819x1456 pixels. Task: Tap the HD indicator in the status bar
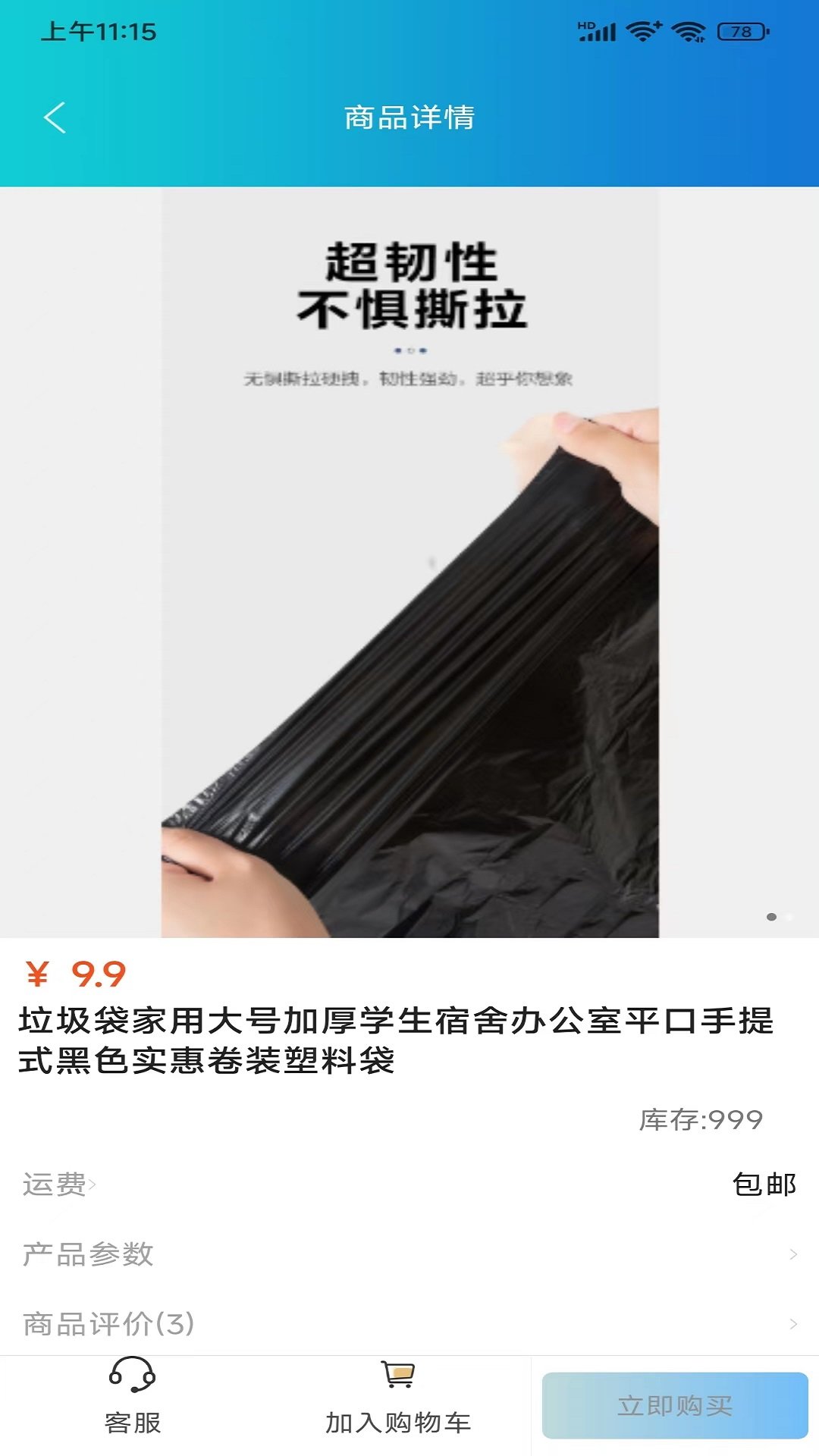585,24
